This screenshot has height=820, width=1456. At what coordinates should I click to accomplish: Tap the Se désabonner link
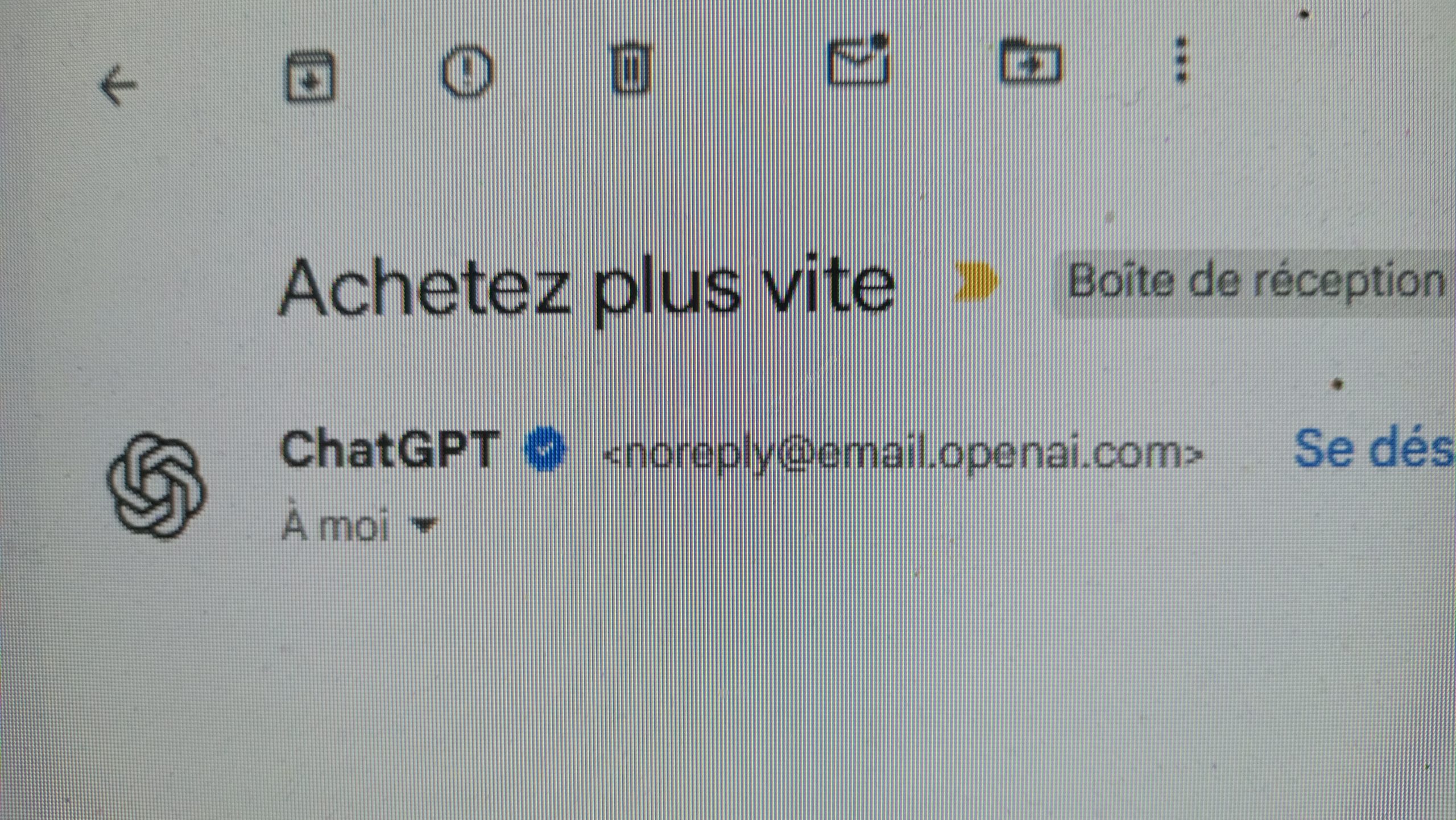click(1375, 450)
